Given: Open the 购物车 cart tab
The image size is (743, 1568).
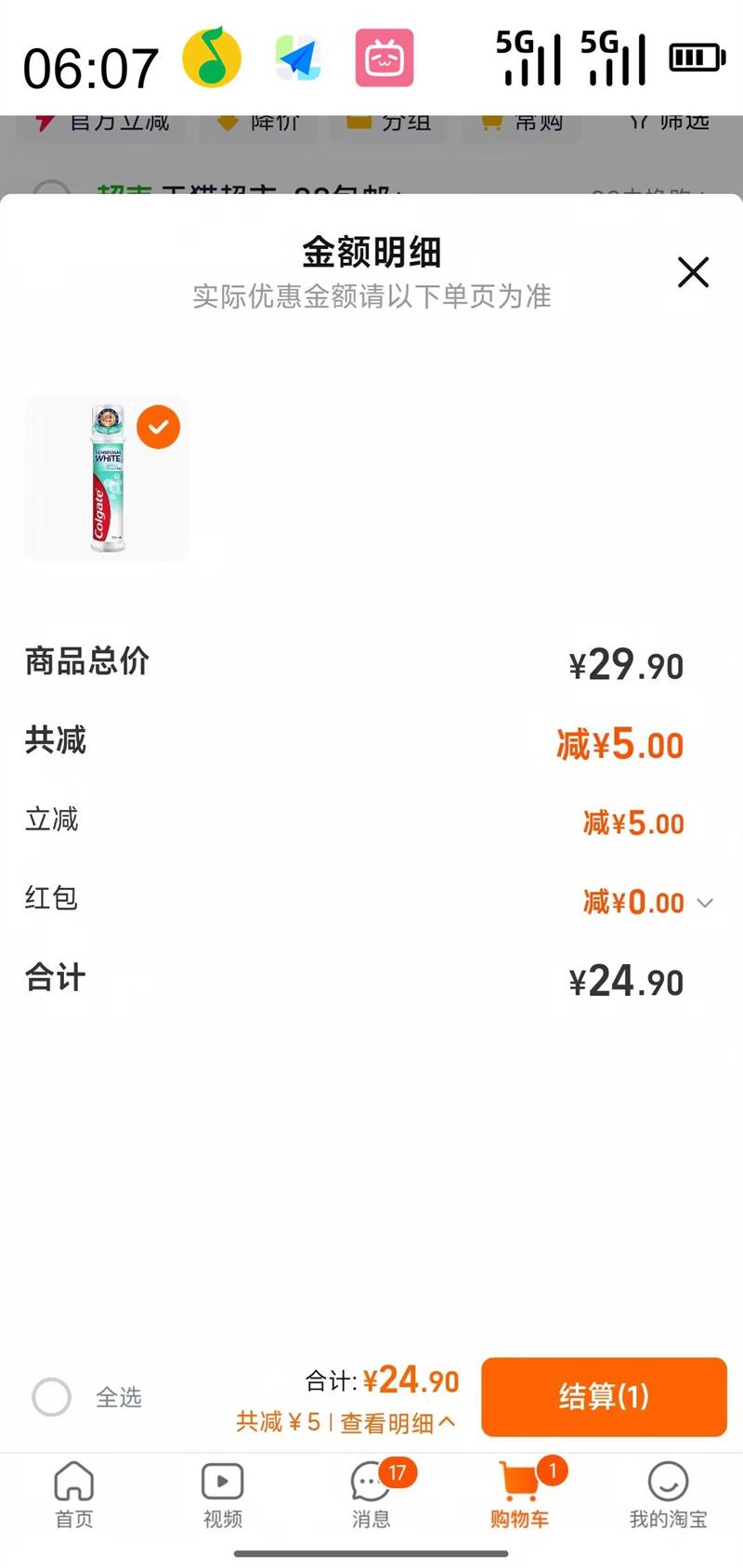Looking at the screenshot, I should 520,1493.
